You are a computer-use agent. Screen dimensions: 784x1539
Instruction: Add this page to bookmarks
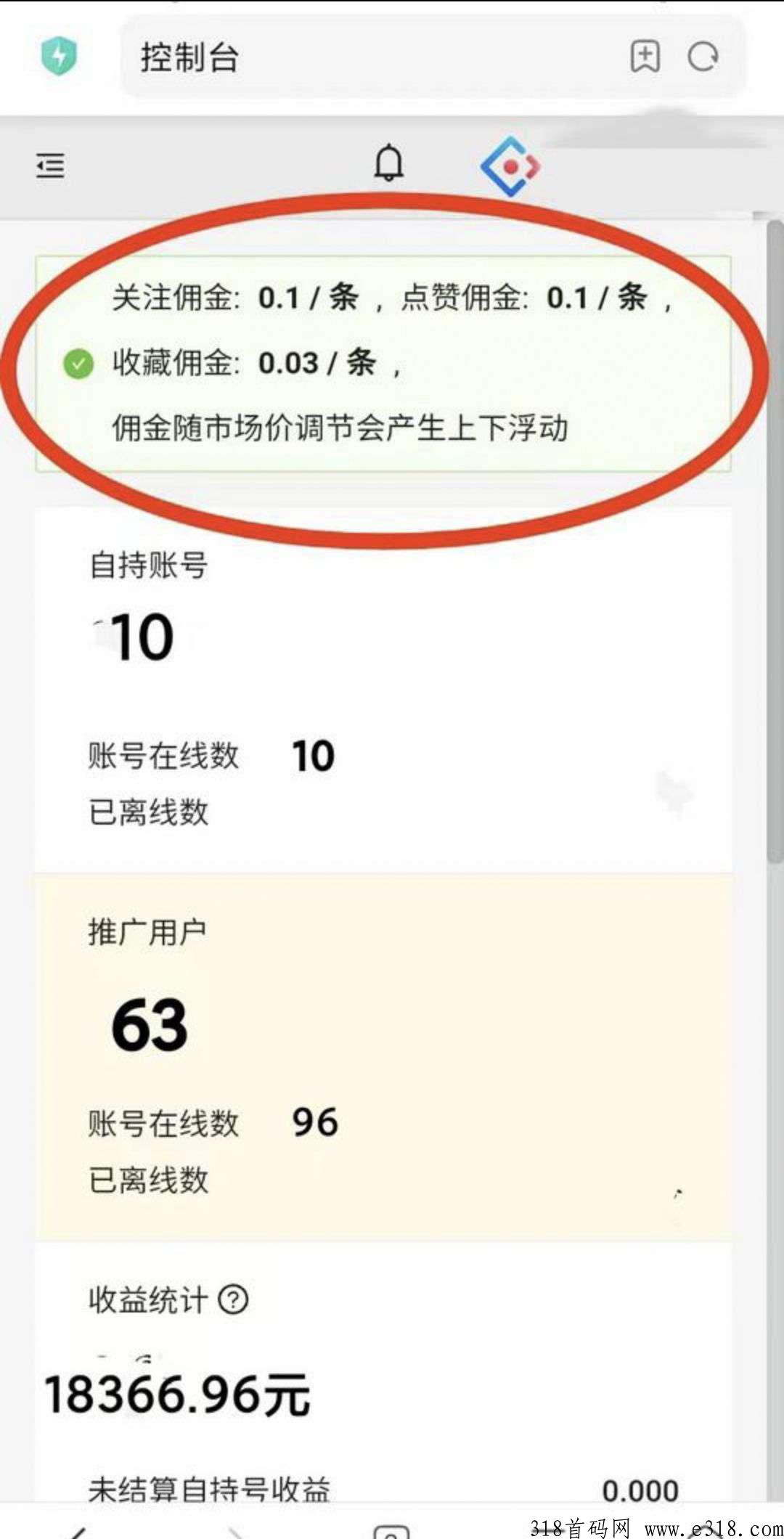coord(645,57)
